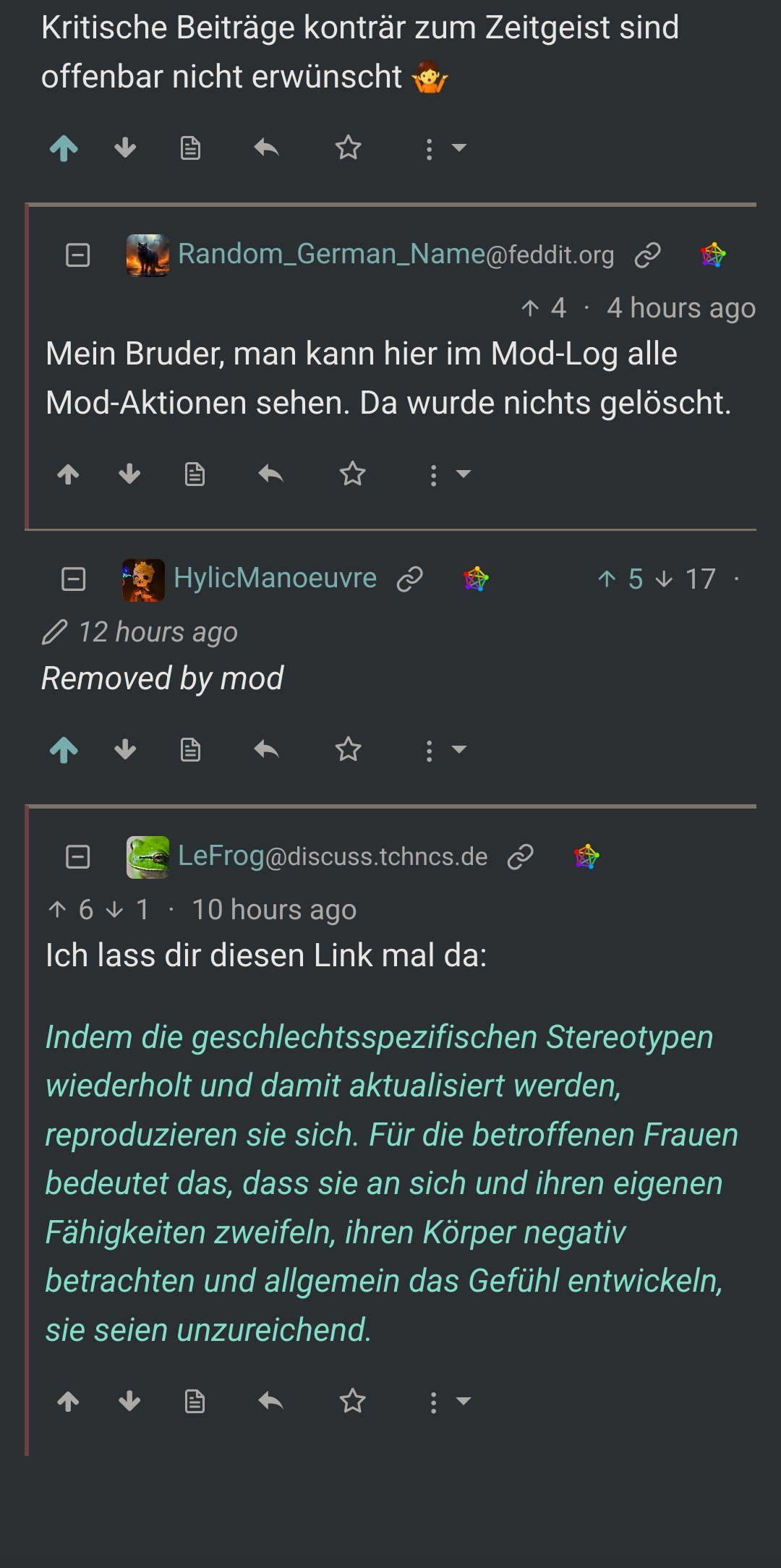781x1568 pixels.
Task: Open the fediverse link on LeFrog's comment
Action: click(586, 857)
